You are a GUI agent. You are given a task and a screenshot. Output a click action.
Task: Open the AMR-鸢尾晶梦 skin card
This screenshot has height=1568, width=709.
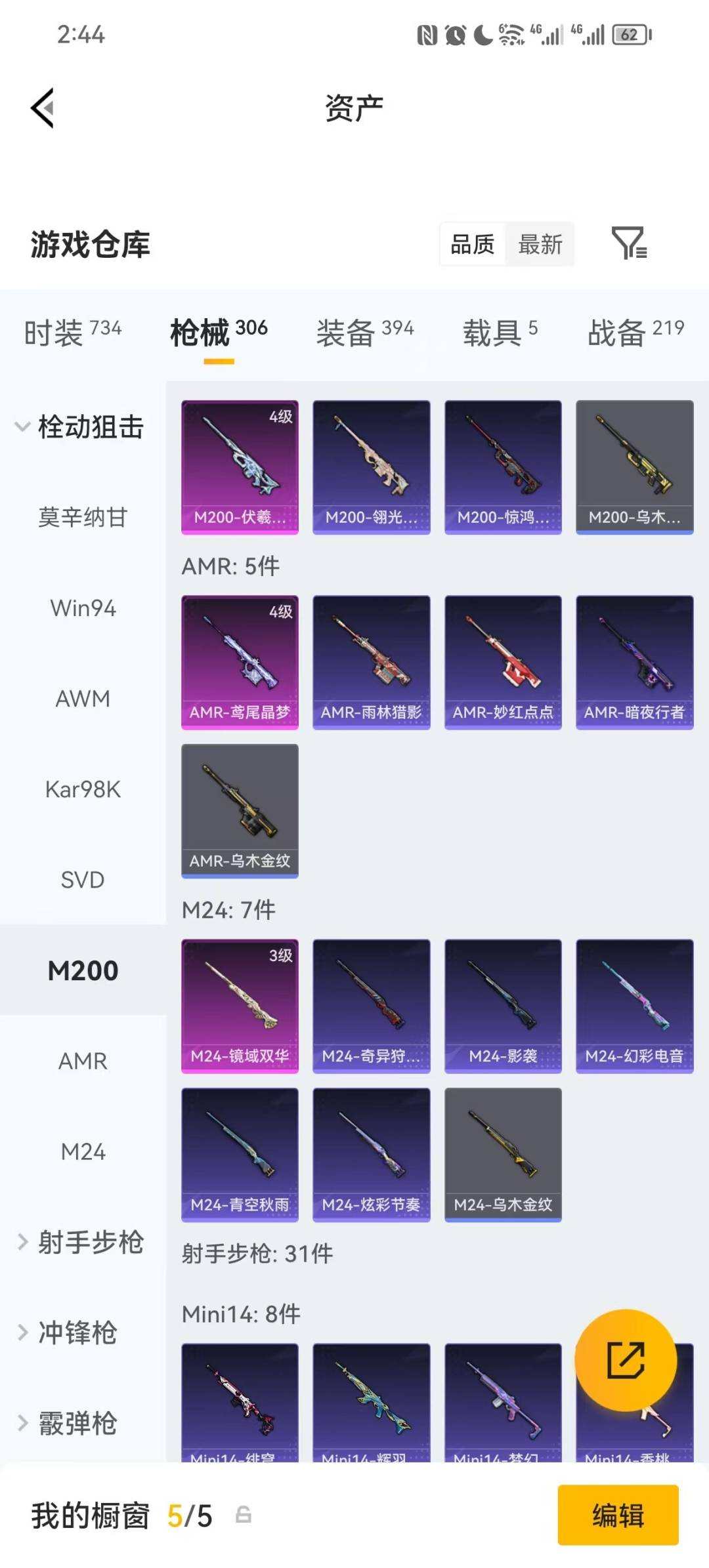[x=240, y=662]
